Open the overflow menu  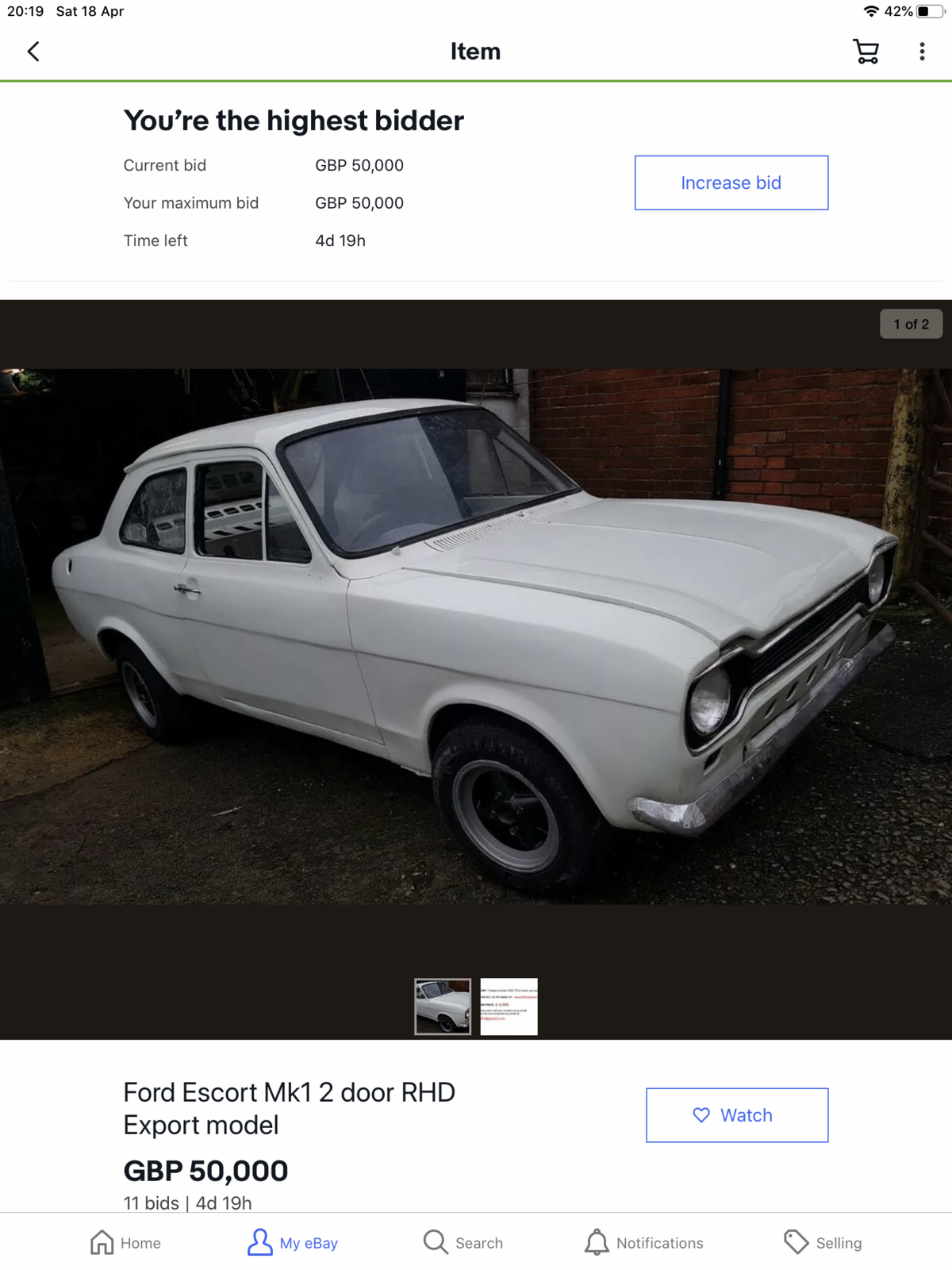click(x=922, y=52)
